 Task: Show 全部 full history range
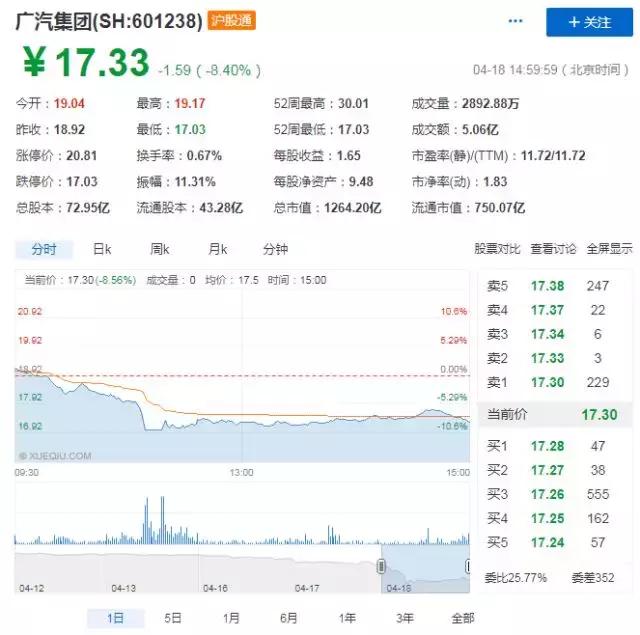click(463, 618)
